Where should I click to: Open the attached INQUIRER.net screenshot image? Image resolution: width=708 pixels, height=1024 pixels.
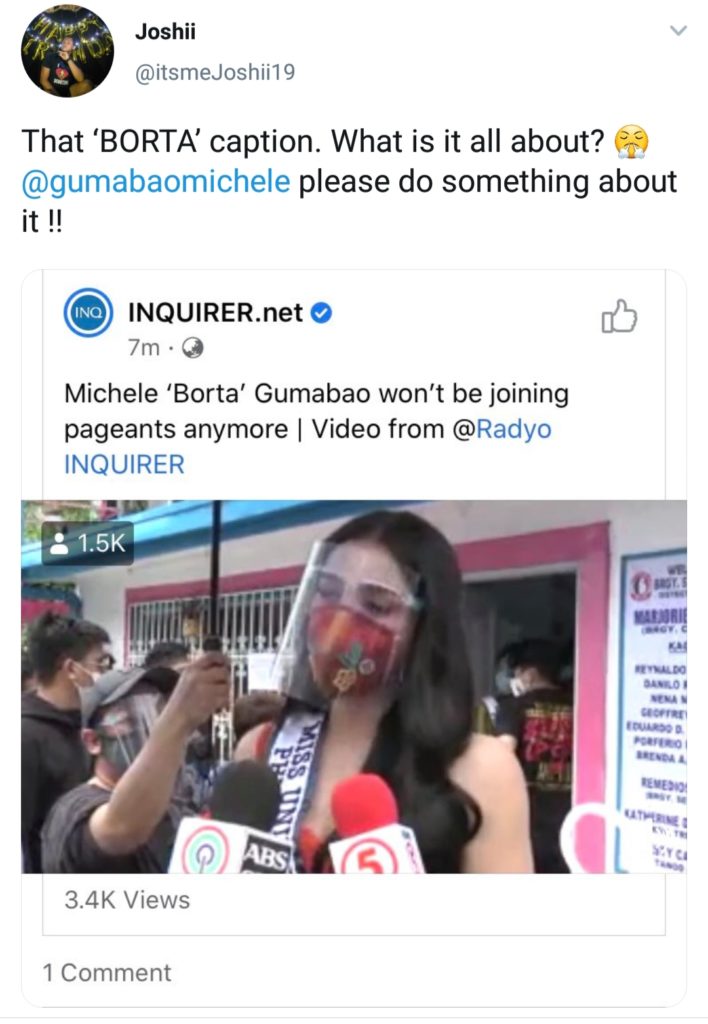pyautogui.click(x=354, y=640)
